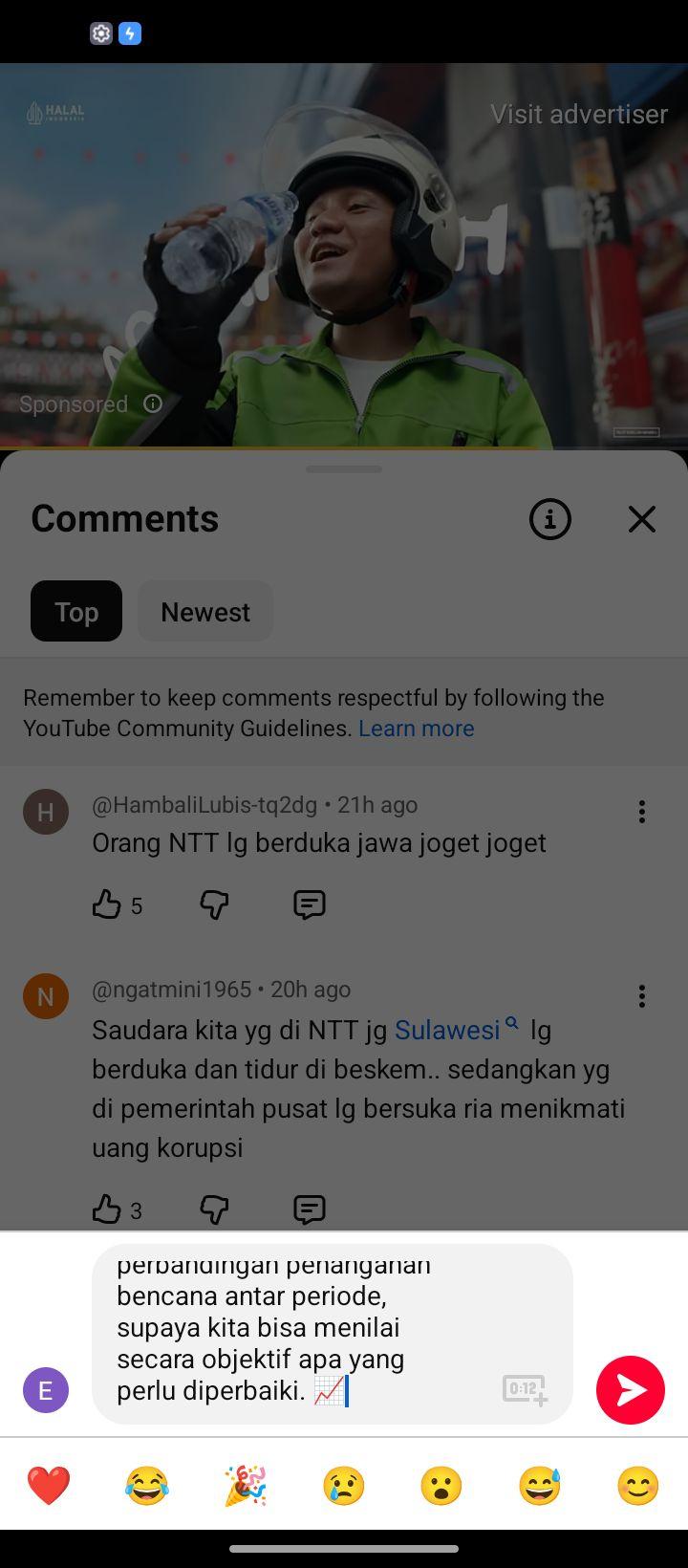Close the Comments panel
Viewport: 688px width, 1568px height.
[x=642, y=519]
